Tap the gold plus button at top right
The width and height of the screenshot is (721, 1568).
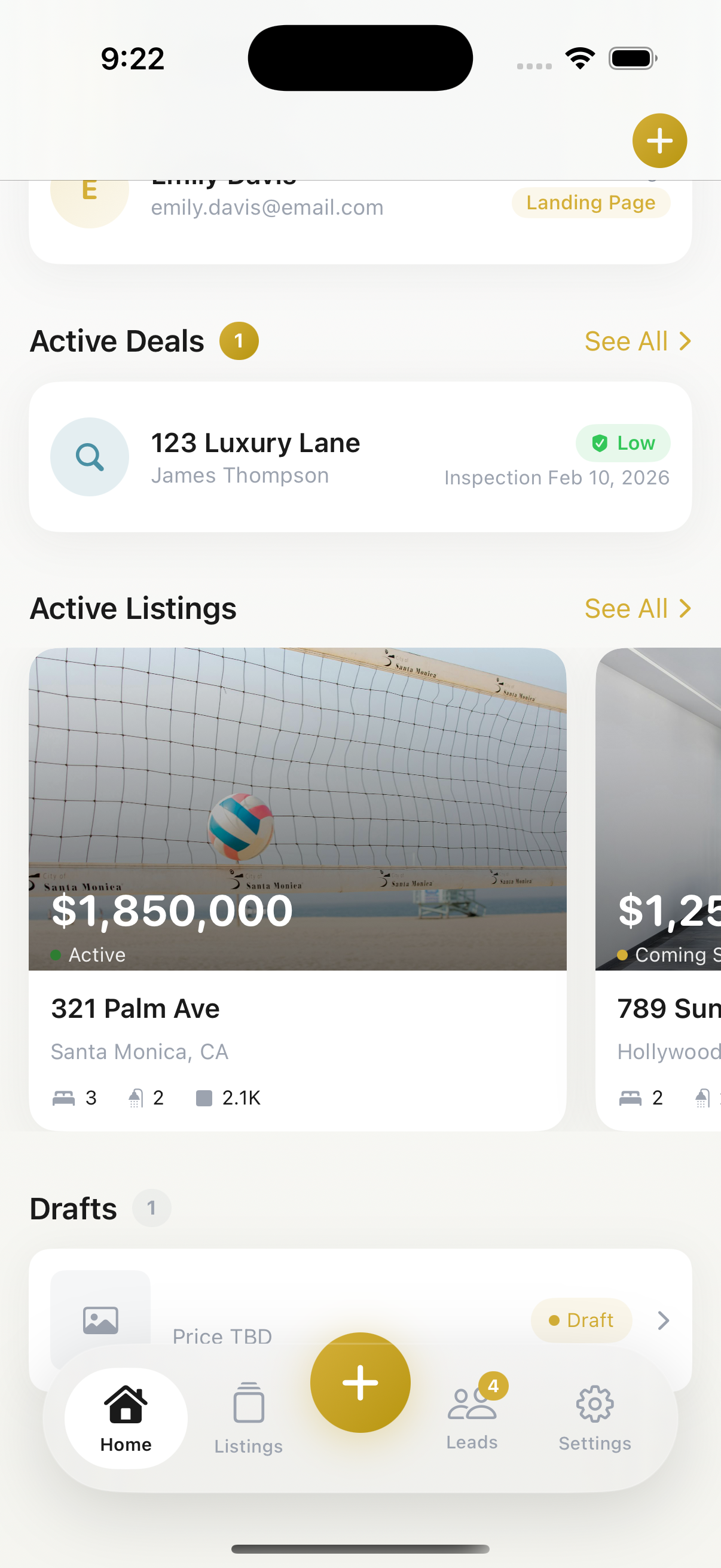(x=659, y=141)
